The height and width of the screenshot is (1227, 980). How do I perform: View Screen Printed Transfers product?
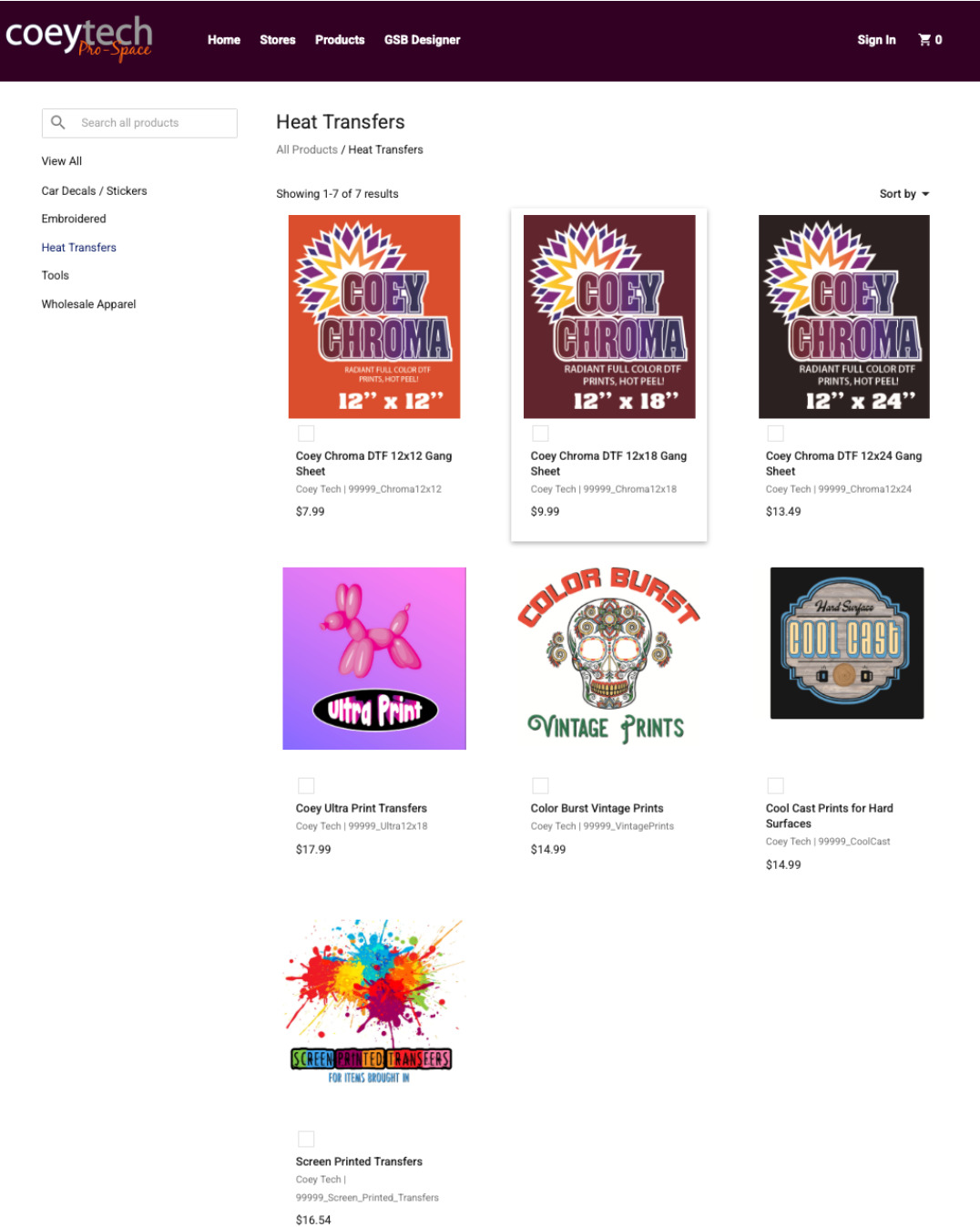[x=359, y=1161]
